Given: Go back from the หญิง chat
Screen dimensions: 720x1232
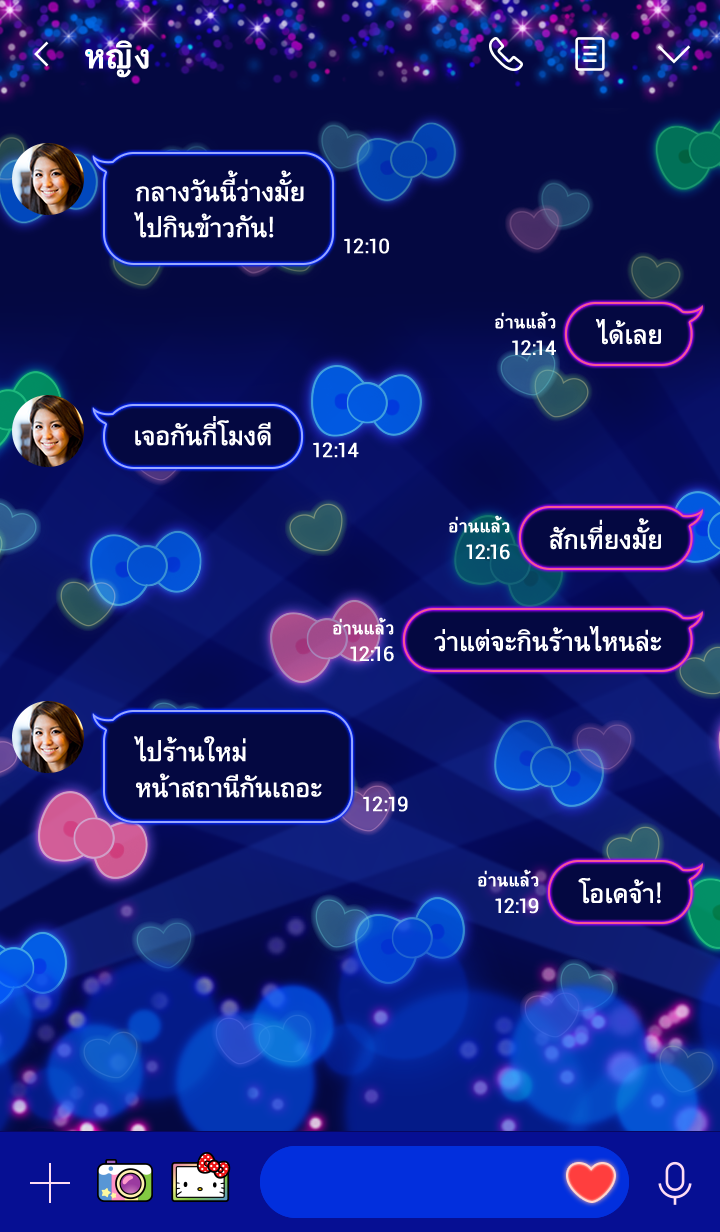Looking at the screenshot, I should coord(41,55).
